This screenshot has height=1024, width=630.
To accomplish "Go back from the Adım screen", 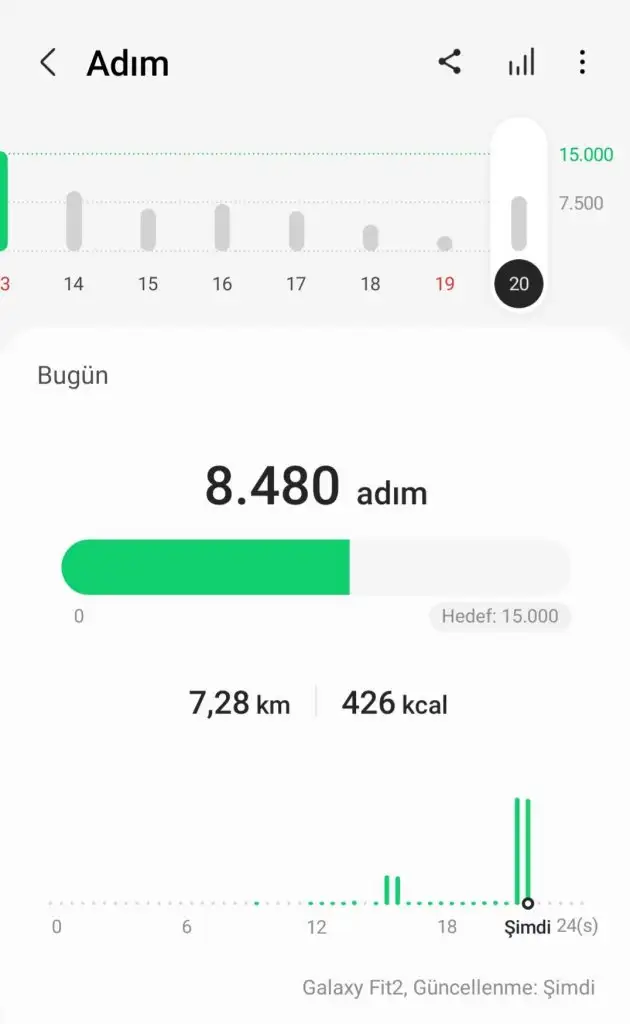I will coord(47,63).
